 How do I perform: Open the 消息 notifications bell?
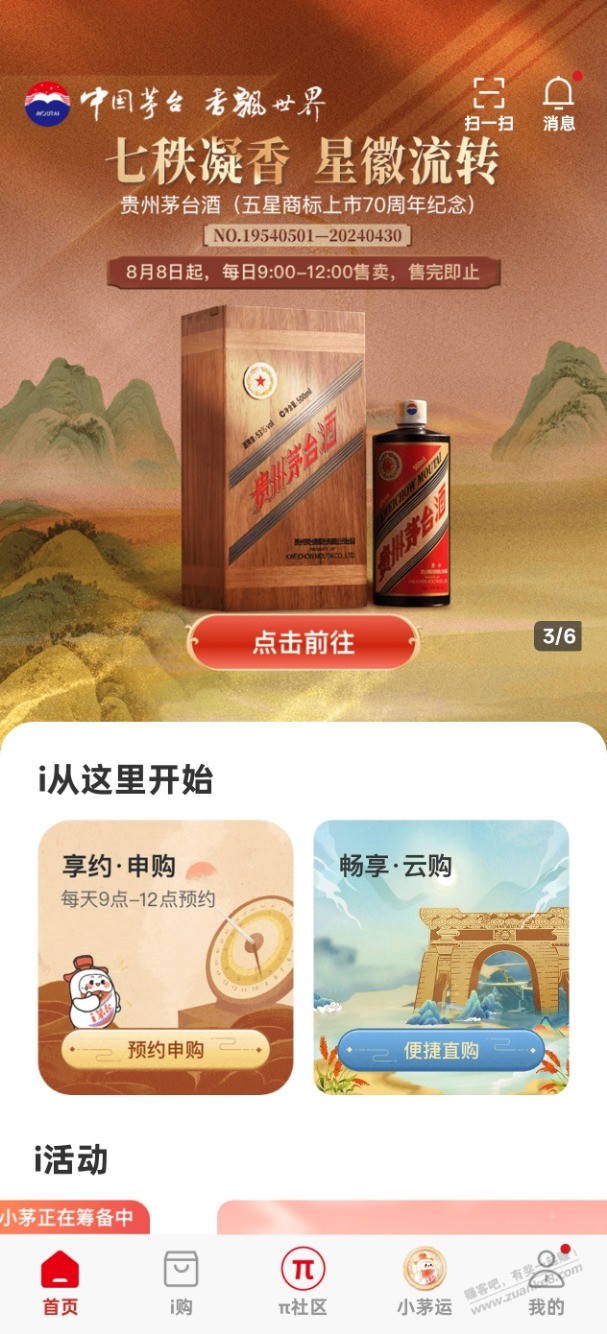click(x=559, y=103)
